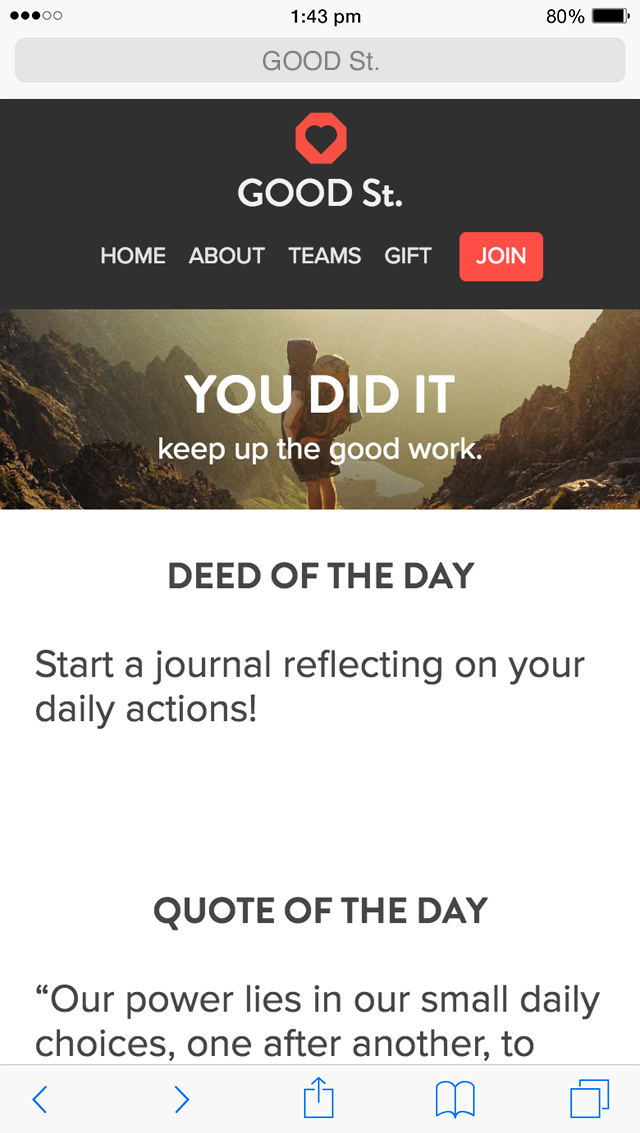640x1133 pixels.
Task: Tap the red JOIN button
Action: pos(501,256)
